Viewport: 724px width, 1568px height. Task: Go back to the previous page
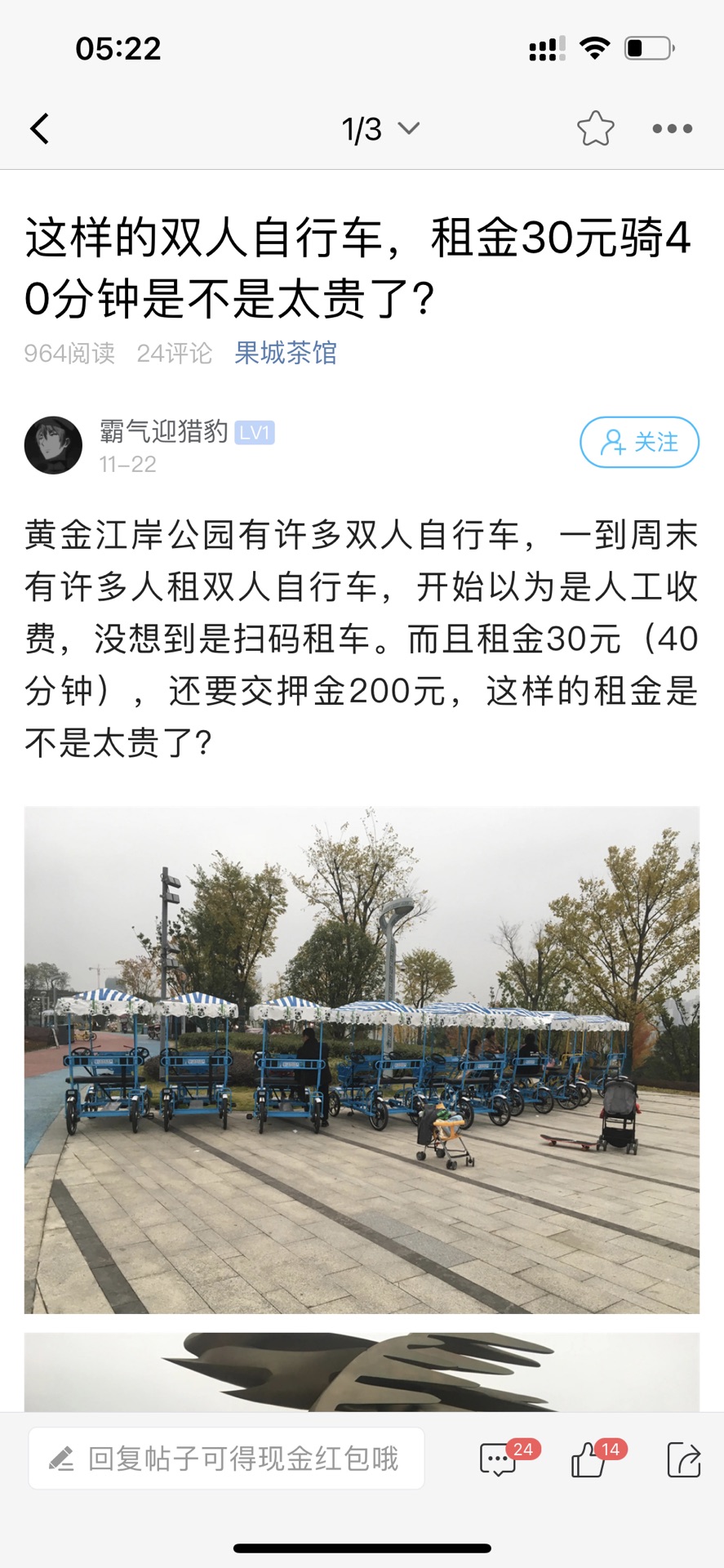[40, 128]
